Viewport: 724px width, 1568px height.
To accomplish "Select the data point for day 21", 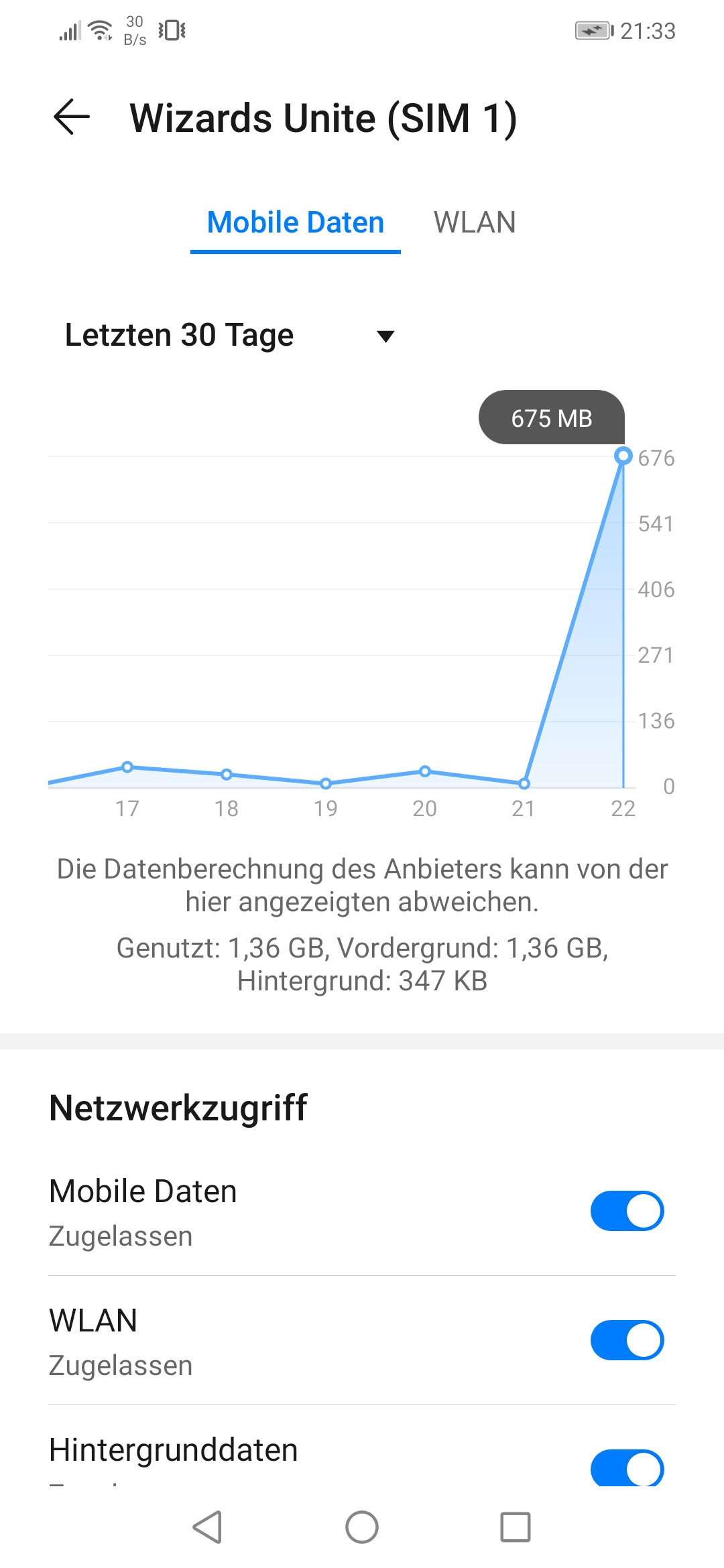I will pos(524,783).
